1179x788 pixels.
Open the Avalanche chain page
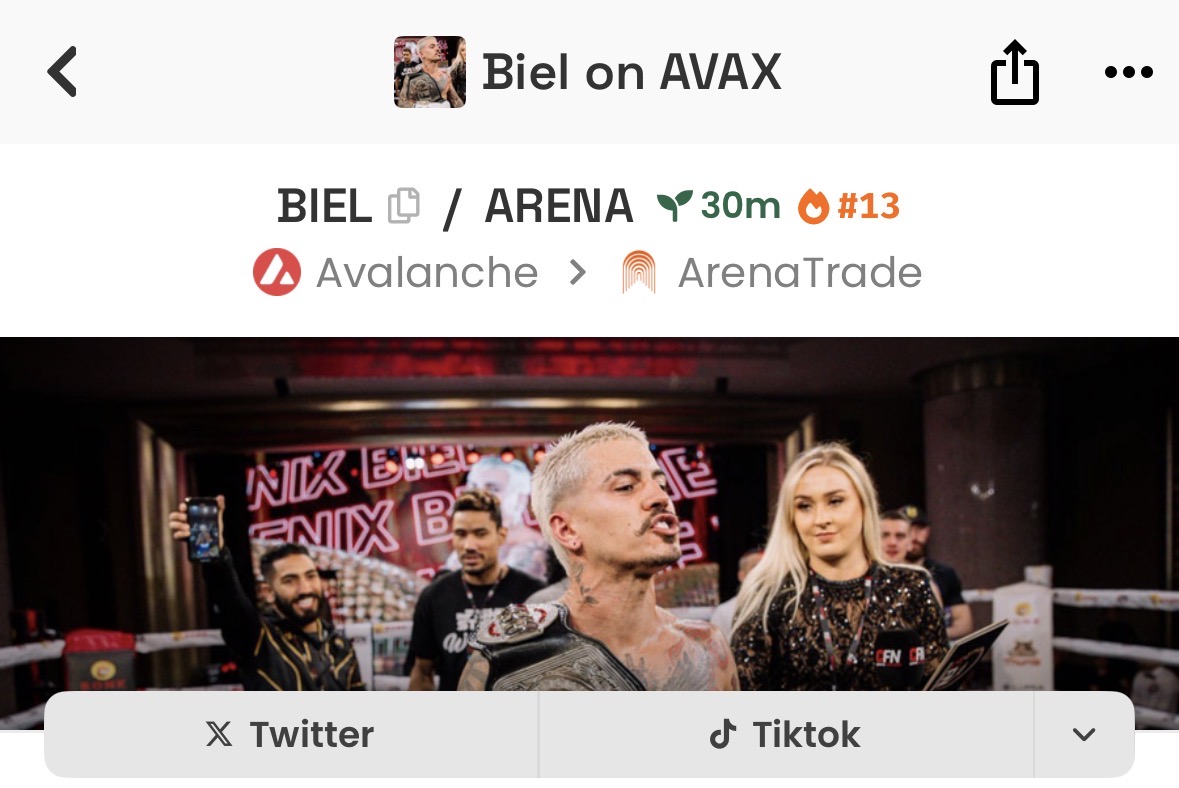[396, 273]
